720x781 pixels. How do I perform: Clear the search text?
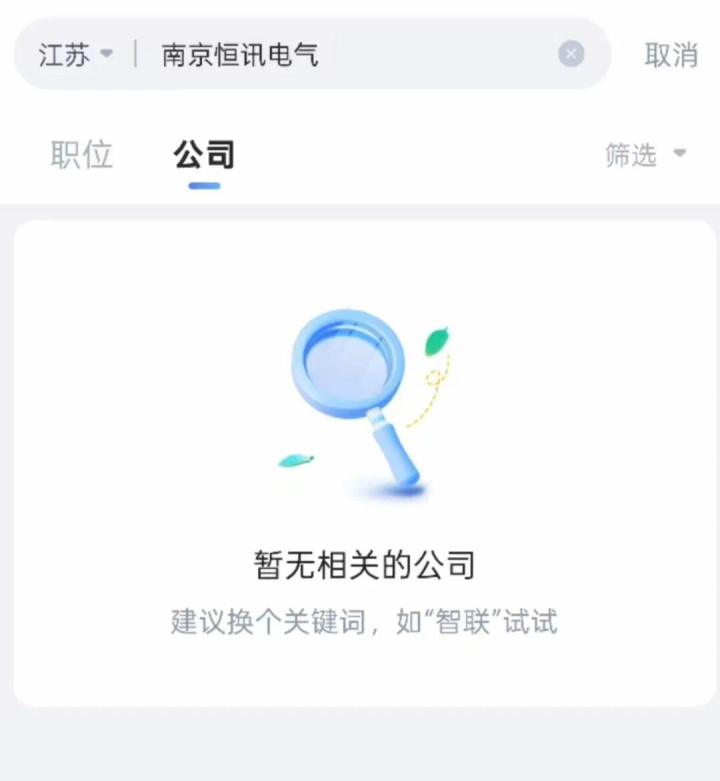pos(571,54)
